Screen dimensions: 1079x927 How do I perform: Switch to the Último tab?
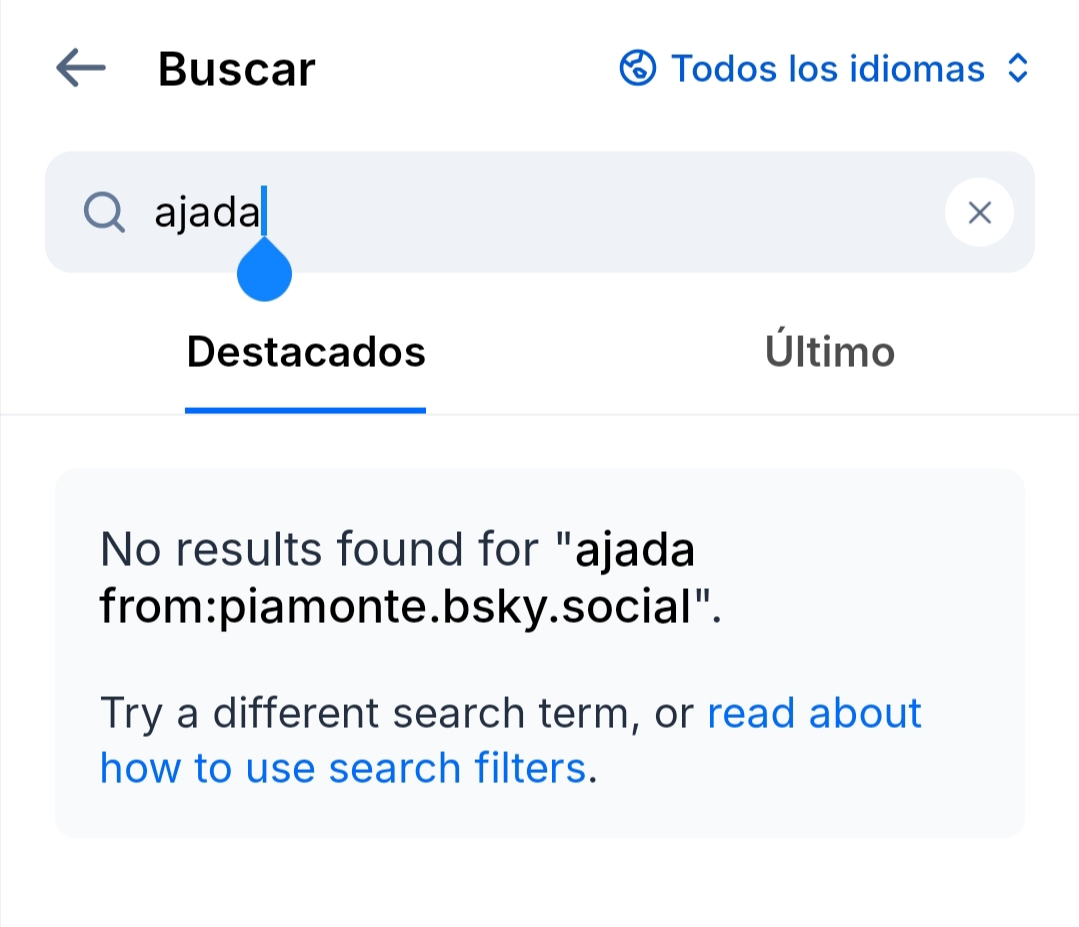coord(829,353)
